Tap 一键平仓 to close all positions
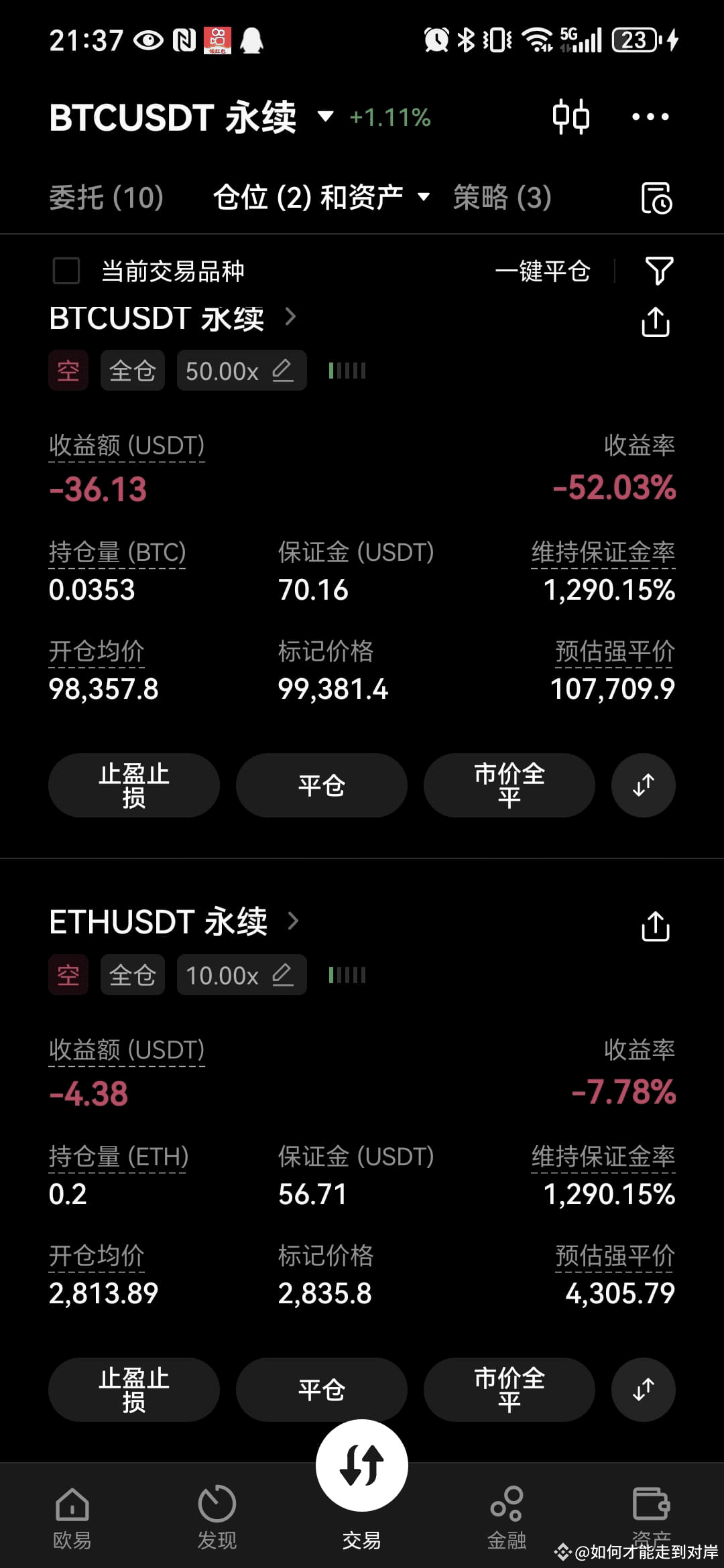Image resolution: width=724 pixels, height=1568 pixels. click(542, 271)
